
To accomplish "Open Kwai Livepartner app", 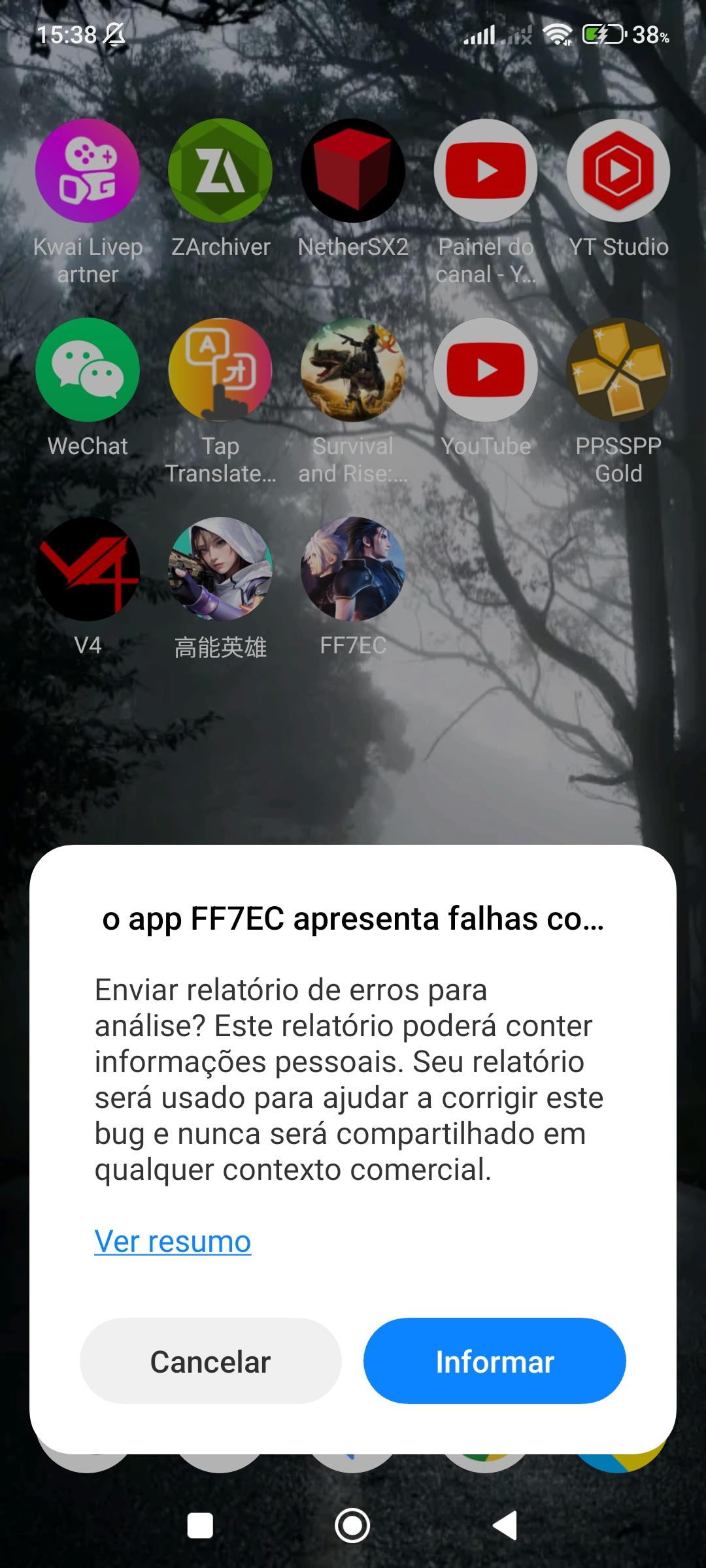I will tap(88, 171).
